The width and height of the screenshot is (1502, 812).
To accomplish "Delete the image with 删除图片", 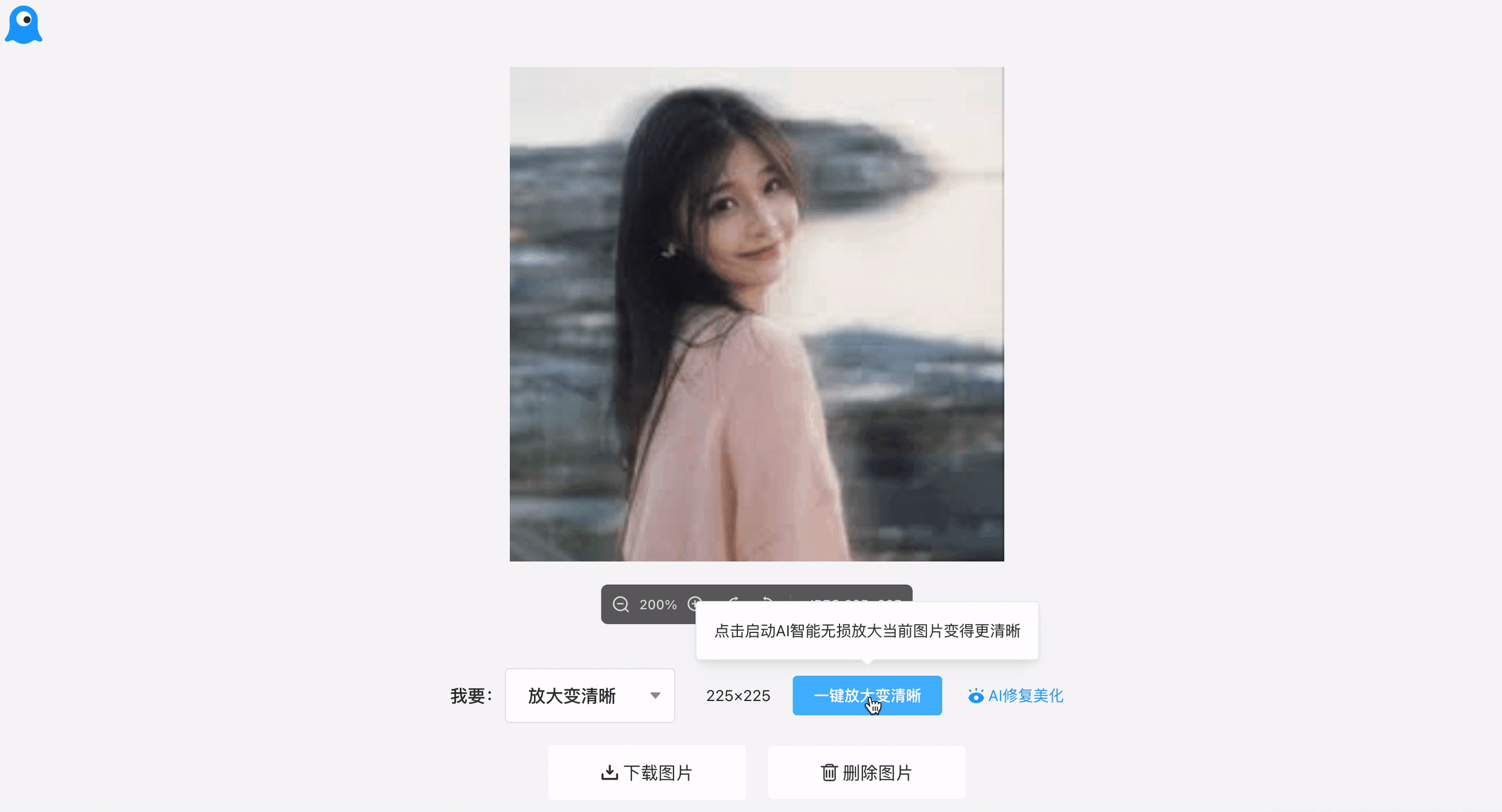I will click(x=866, y=773).
